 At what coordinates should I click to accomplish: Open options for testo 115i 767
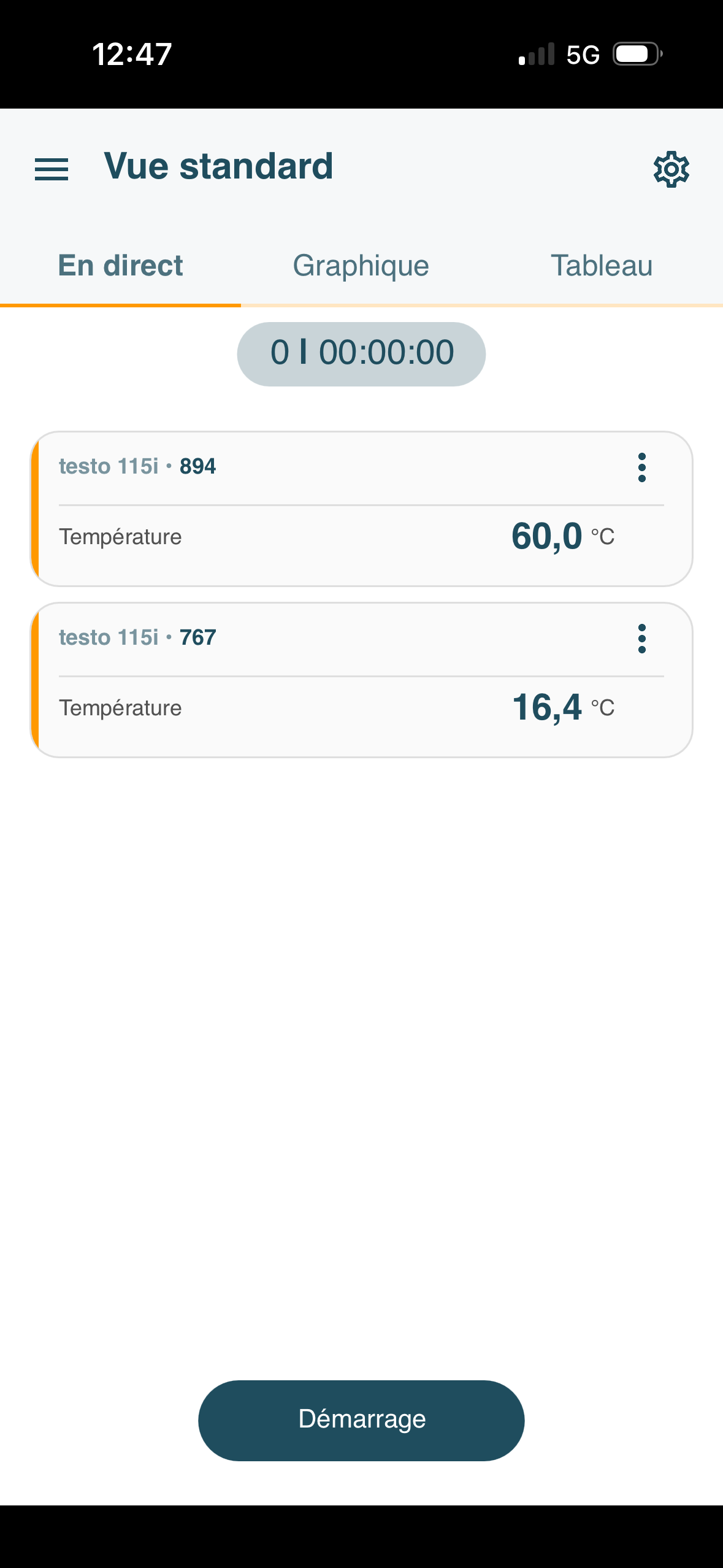coord(641,639)
